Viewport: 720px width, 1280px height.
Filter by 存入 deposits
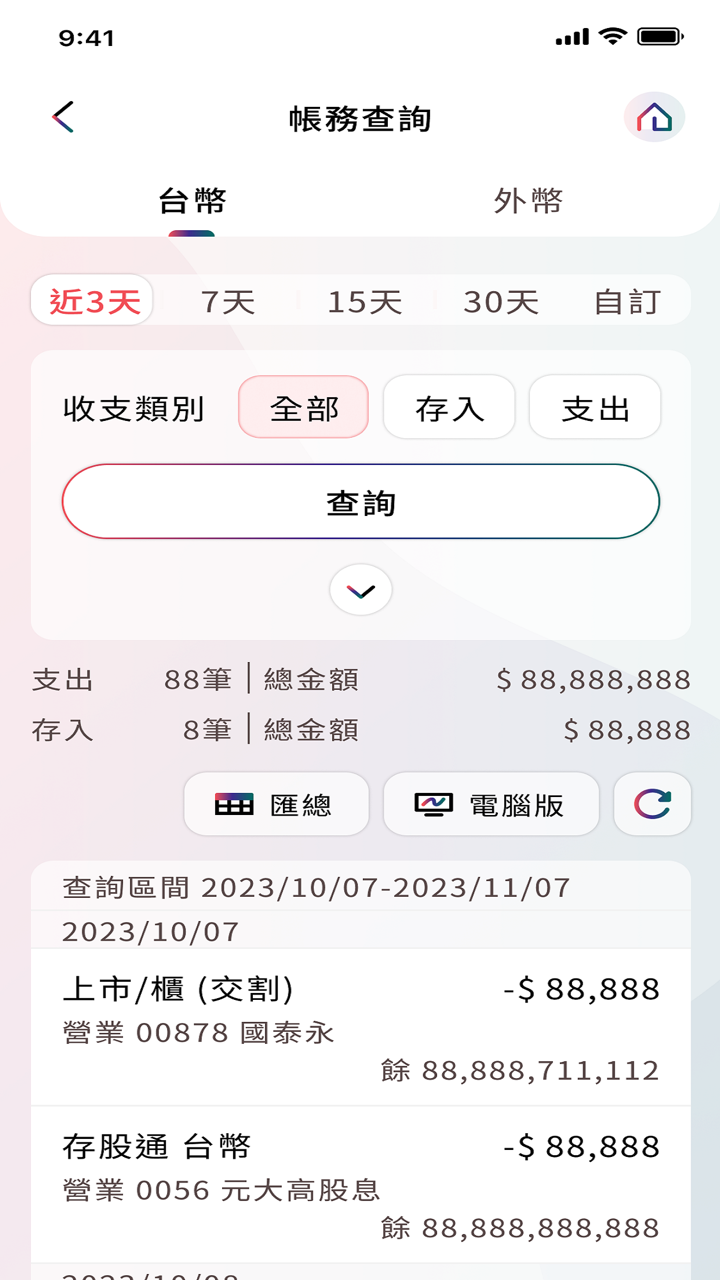click(x=449, y=407)
